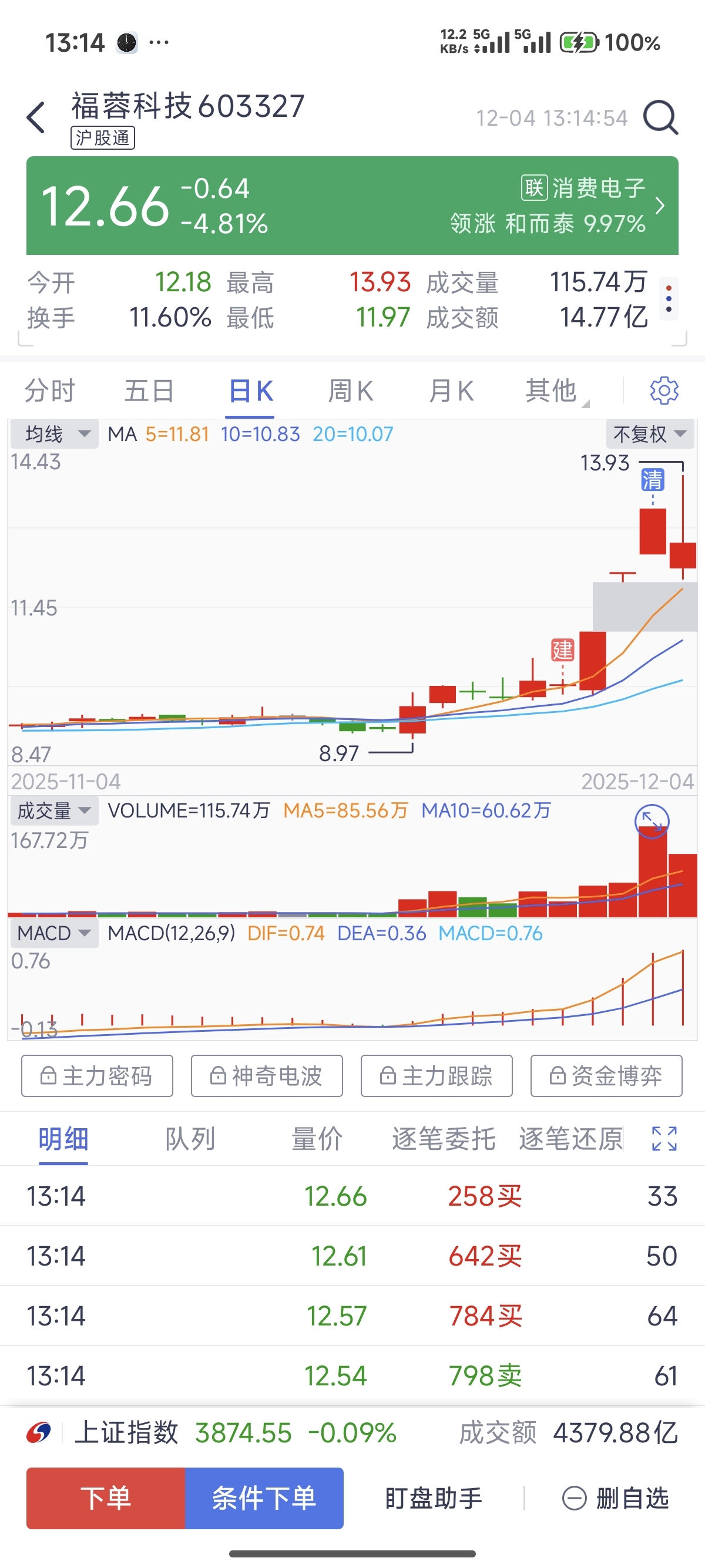This screenshot has height=1568, width=705.
Task: Open the 均线 indicator dropdown
Action: point(55,434)
